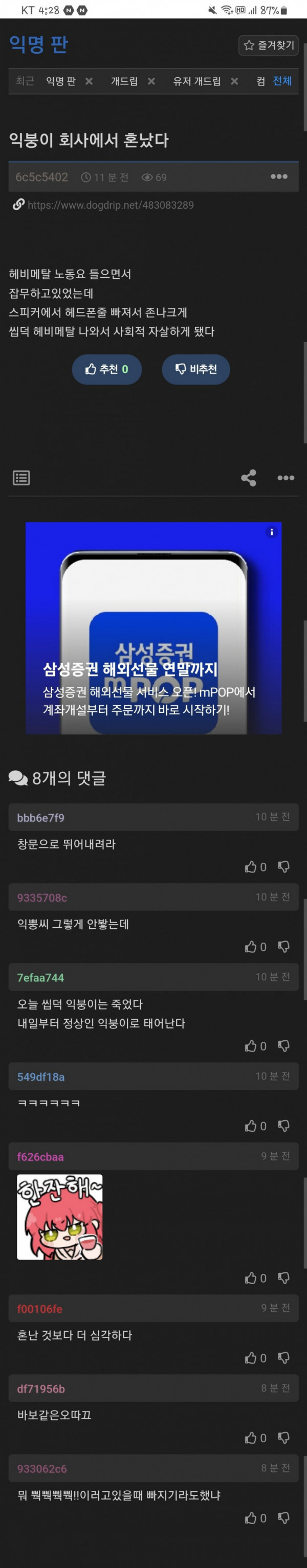Open the post list icon
Image resolution: width=307 pixels, height=1568 pixels.
21,478
